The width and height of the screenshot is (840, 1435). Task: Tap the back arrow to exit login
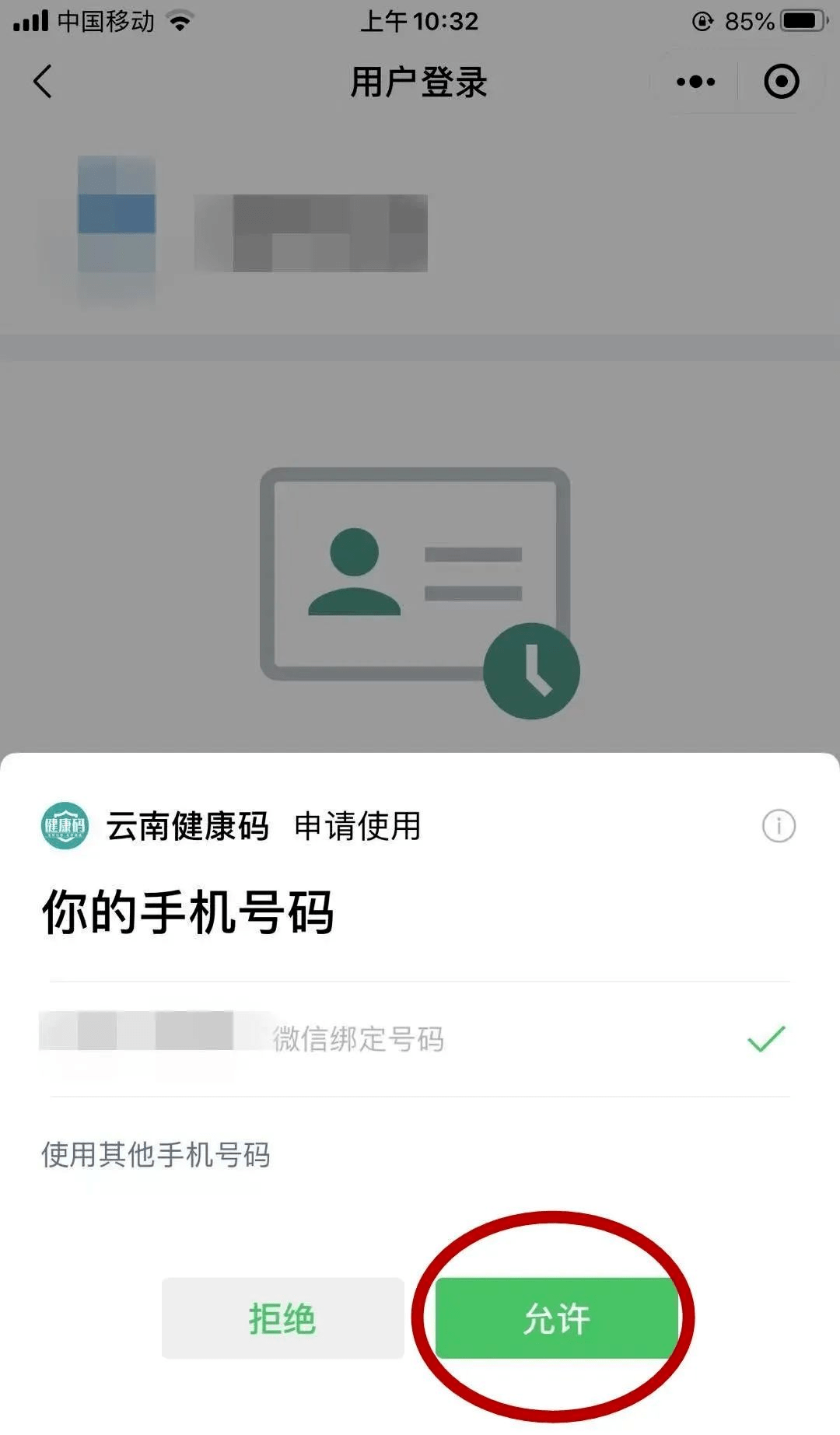(x=43, y=80)
